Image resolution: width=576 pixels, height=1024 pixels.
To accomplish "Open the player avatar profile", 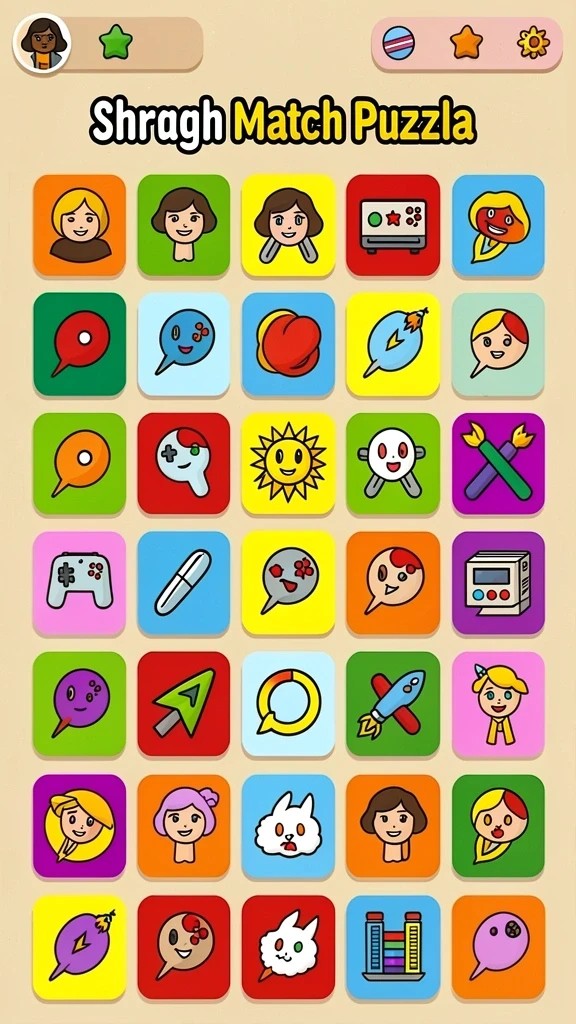I will pos(42,43).
